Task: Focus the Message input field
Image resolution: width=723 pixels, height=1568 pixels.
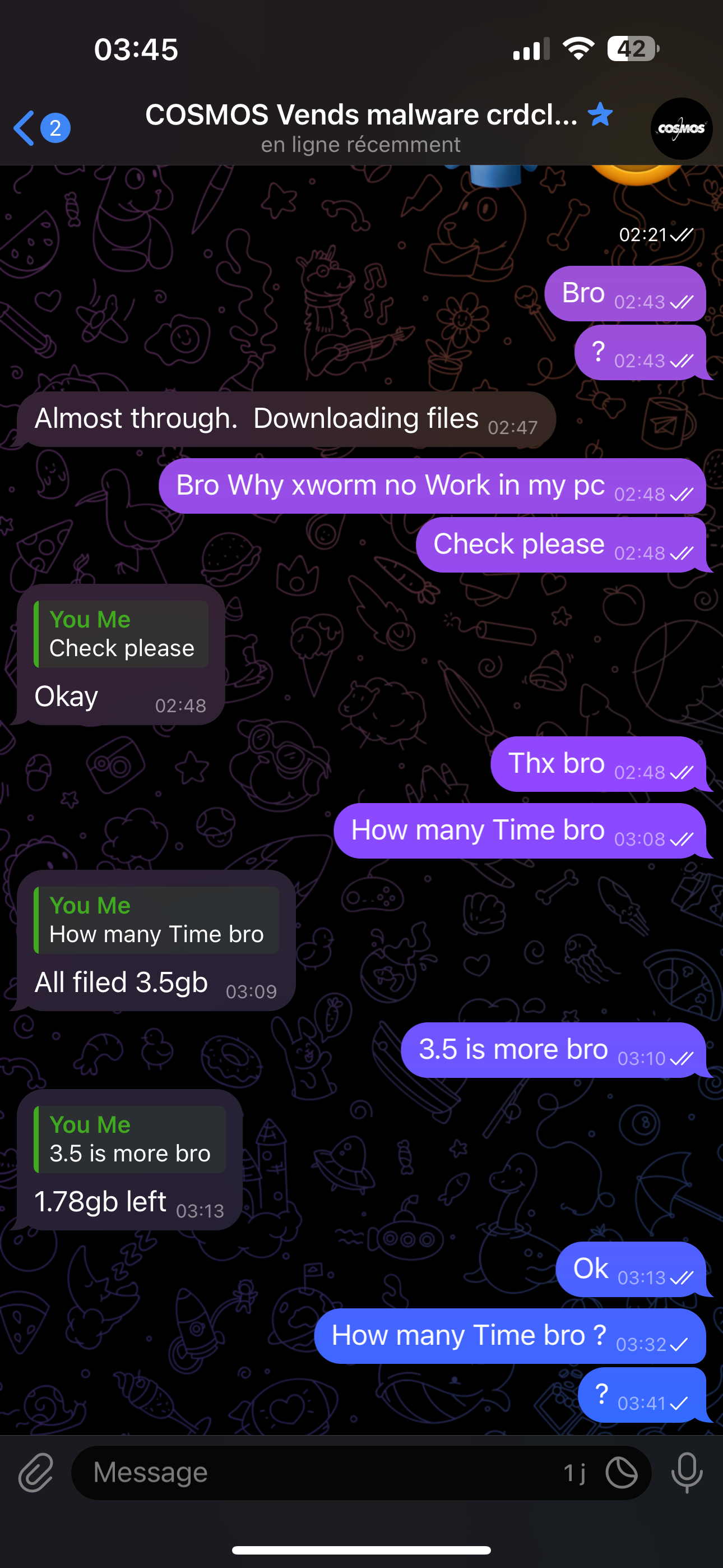Action: click(x=323, y=1473)
